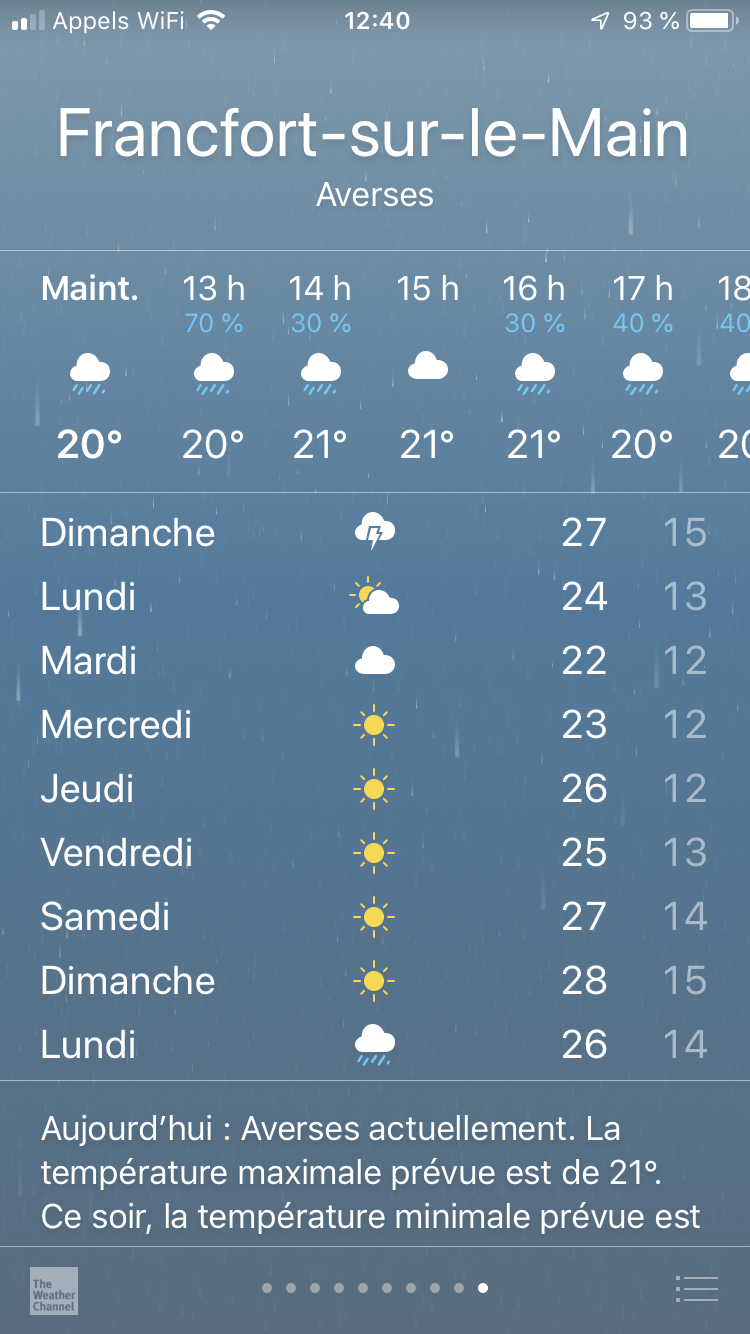
Task: Open the city list icon
Action: click(x=697, y=1289)
